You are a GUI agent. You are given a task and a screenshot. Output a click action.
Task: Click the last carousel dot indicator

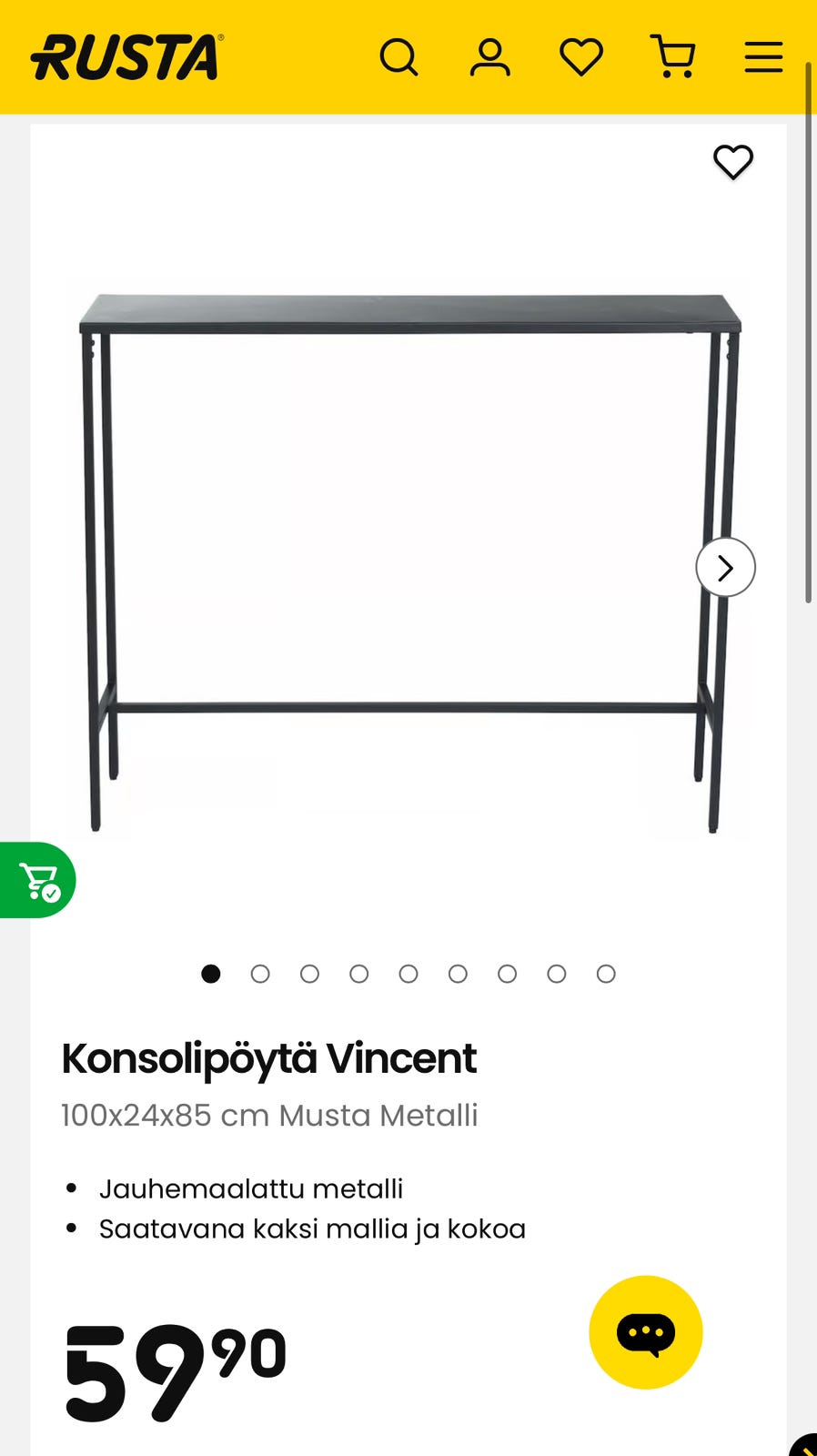(x=606, y=974)
